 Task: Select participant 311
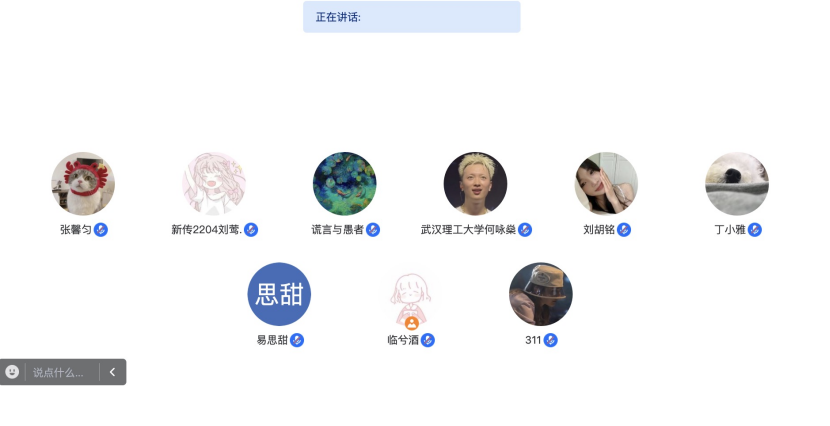541,294
